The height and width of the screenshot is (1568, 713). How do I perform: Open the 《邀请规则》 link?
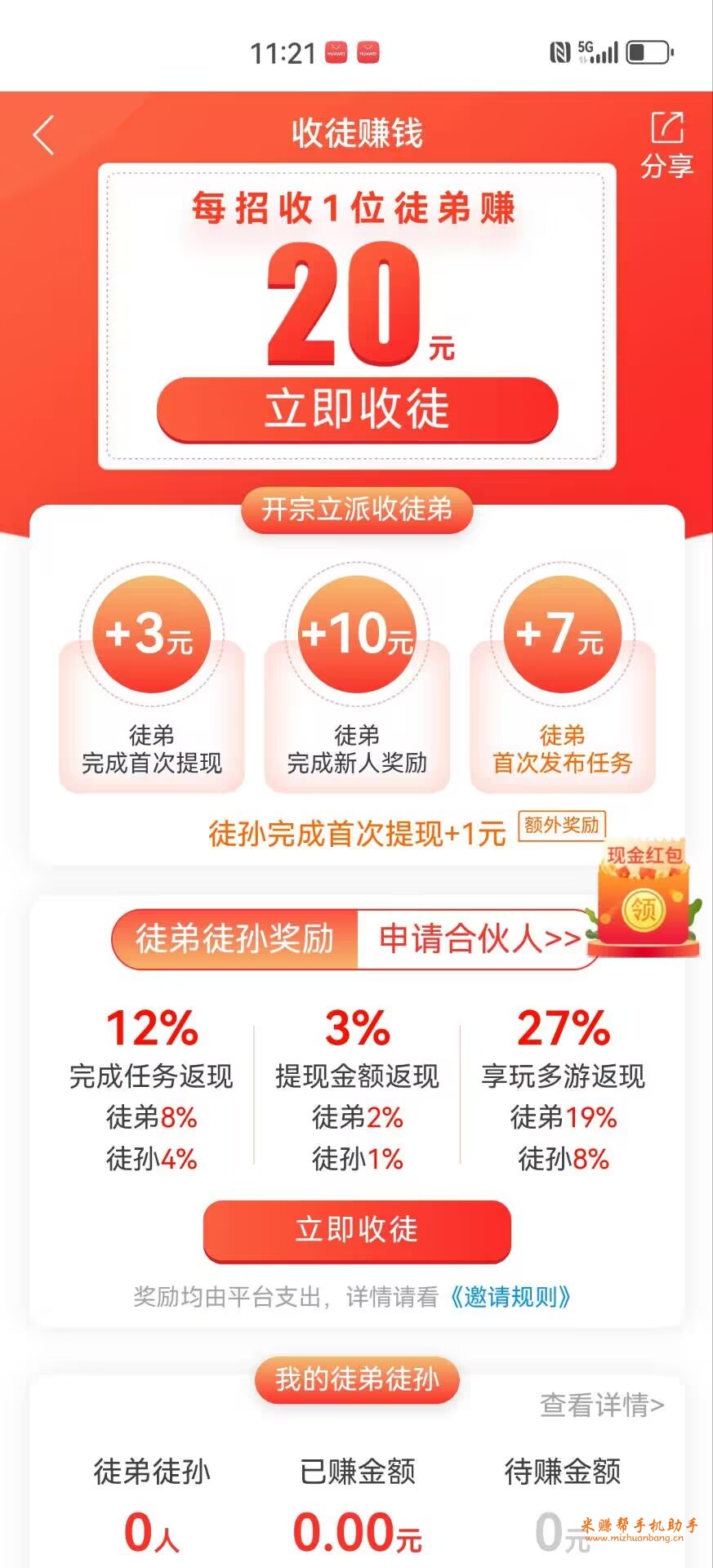click(510, 1296)
